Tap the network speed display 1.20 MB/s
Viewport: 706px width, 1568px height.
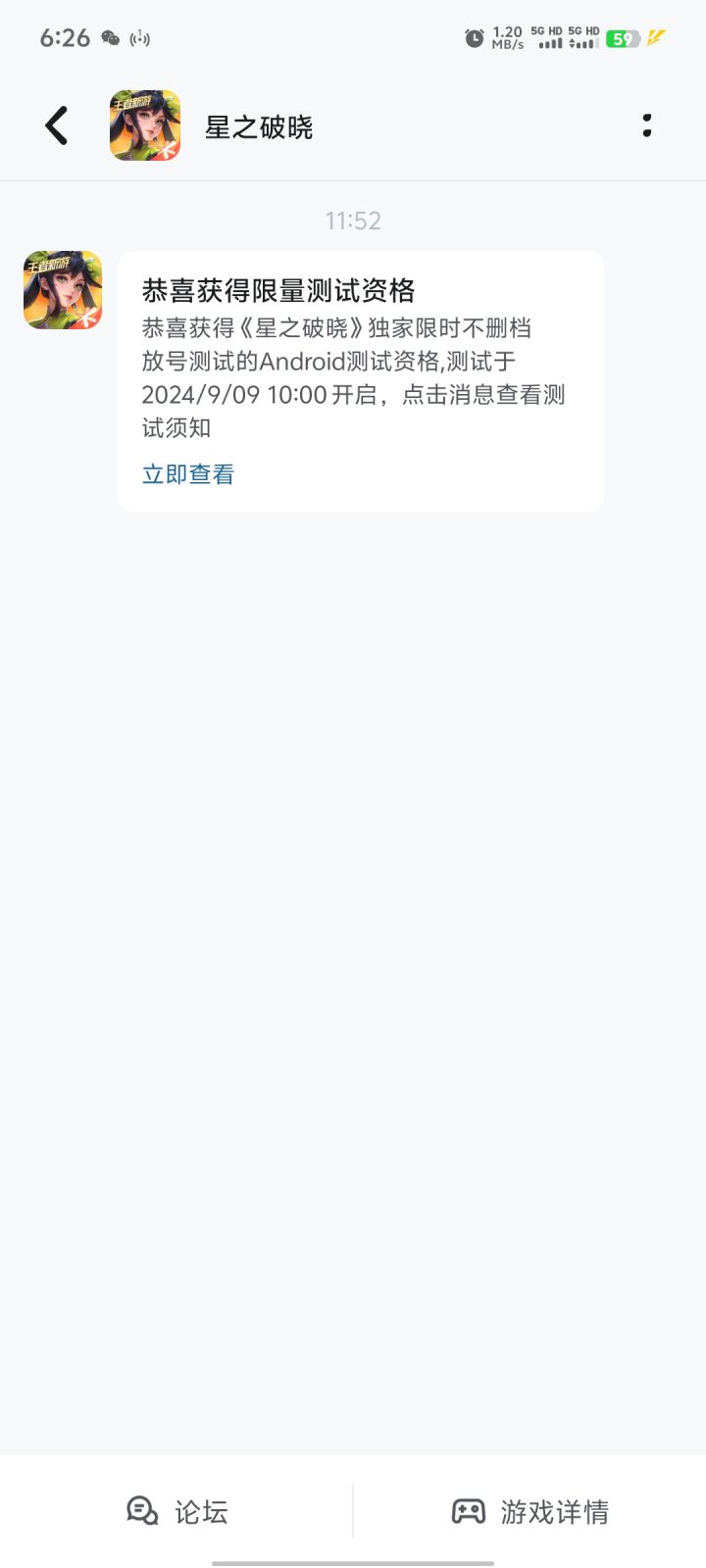coord(508,39)
